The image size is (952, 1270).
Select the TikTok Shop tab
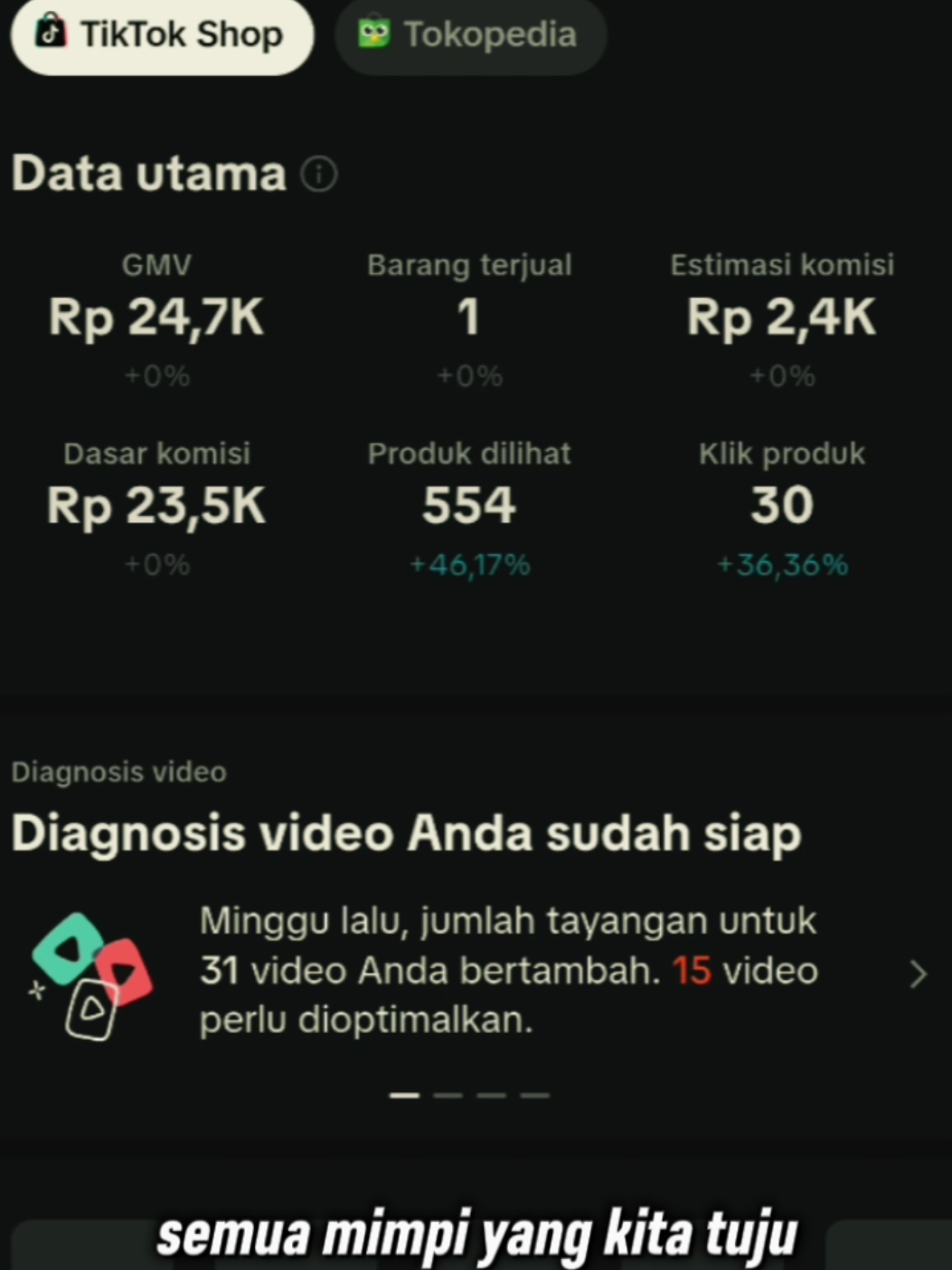point(162,34)
